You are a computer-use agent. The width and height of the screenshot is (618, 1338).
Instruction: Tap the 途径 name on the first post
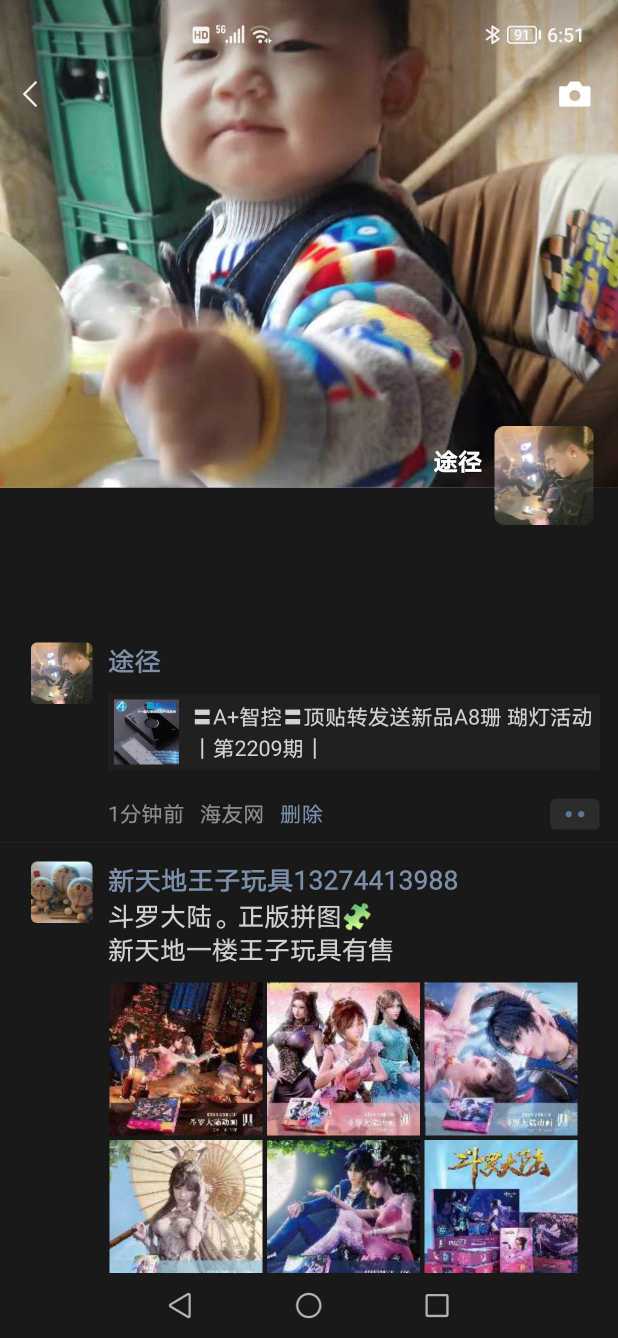[x=134, y=662]
